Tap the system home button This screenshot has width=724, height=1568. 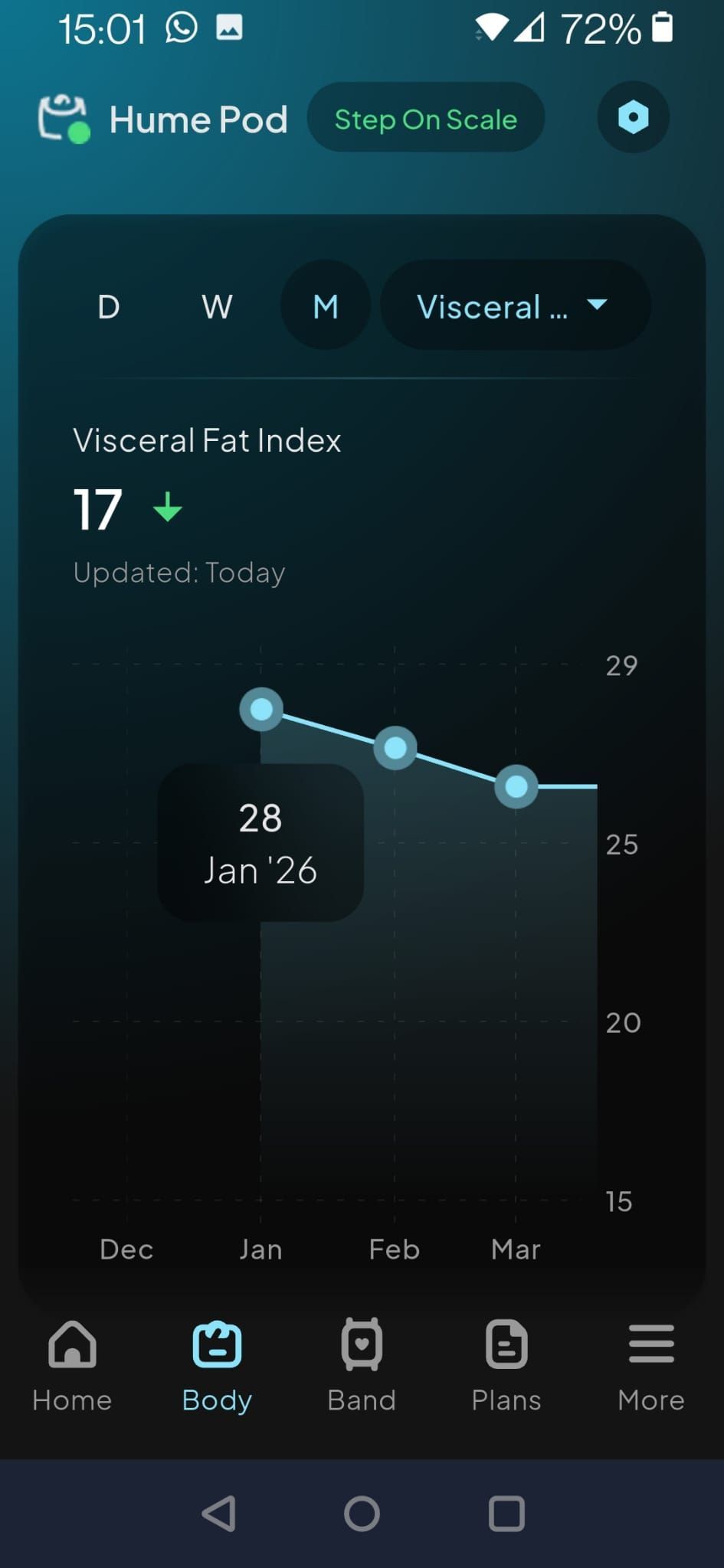pos(362,1514)
